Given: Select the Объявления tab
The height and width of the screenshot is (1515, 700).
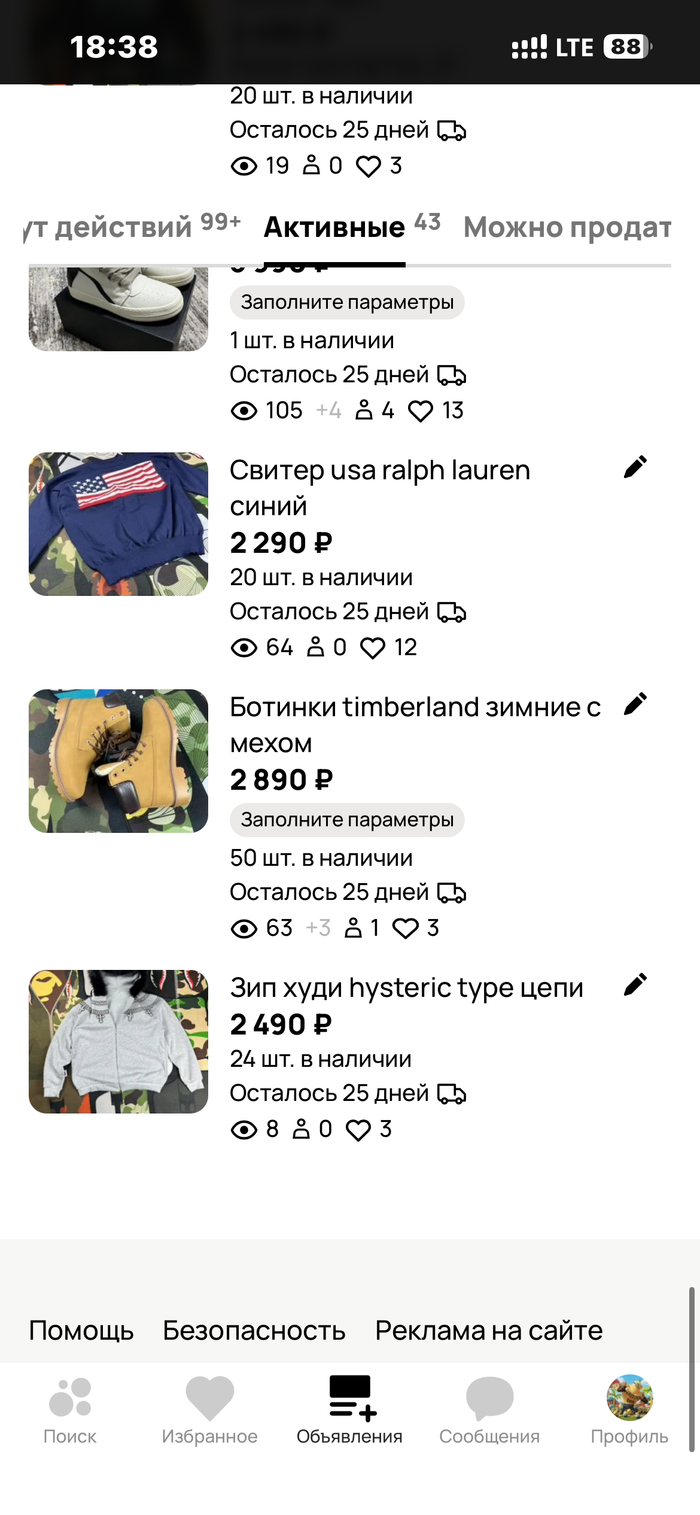Looking at the screenshot, I should 350,1410.
